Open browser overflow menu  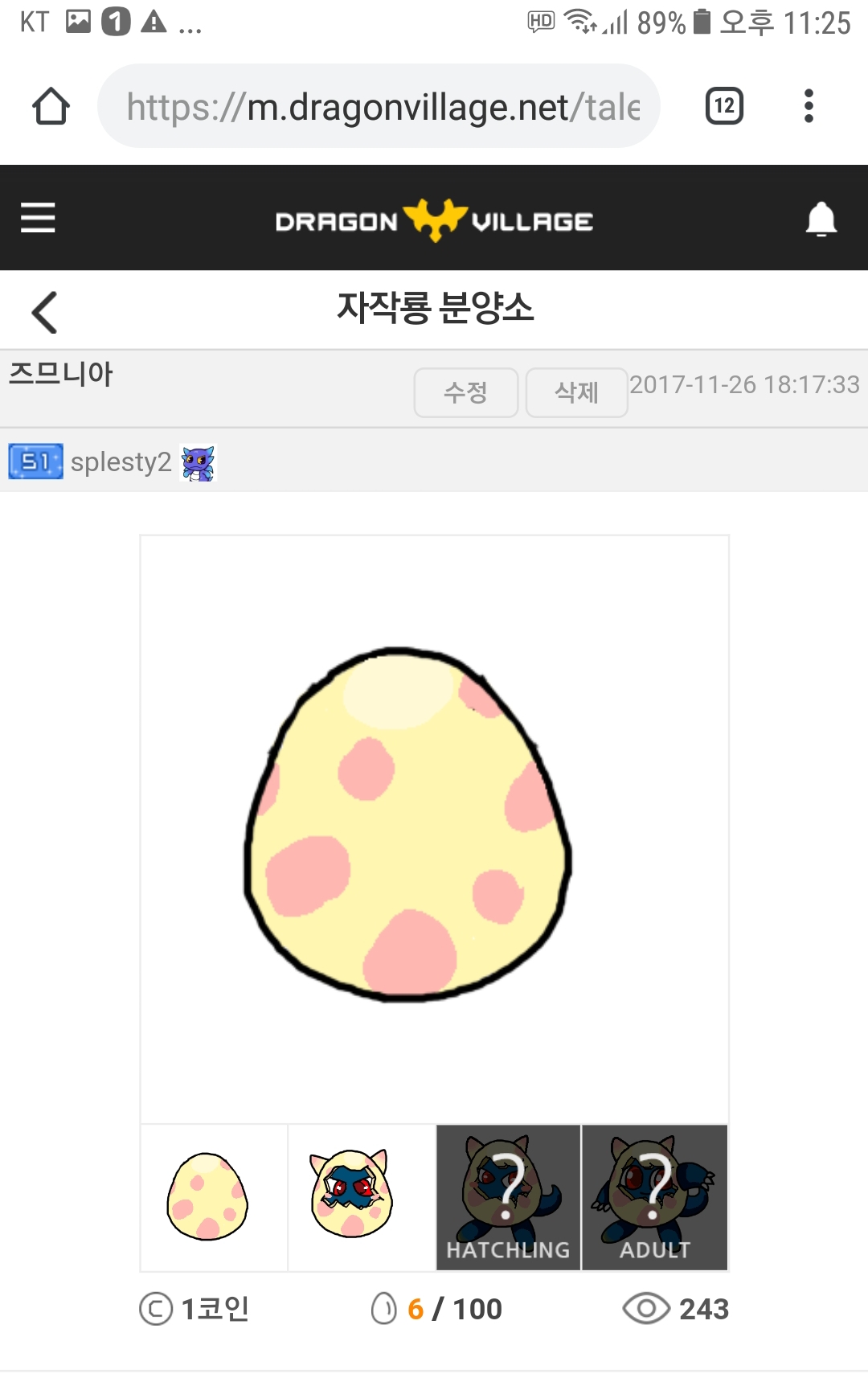click(x=809, y=106)
